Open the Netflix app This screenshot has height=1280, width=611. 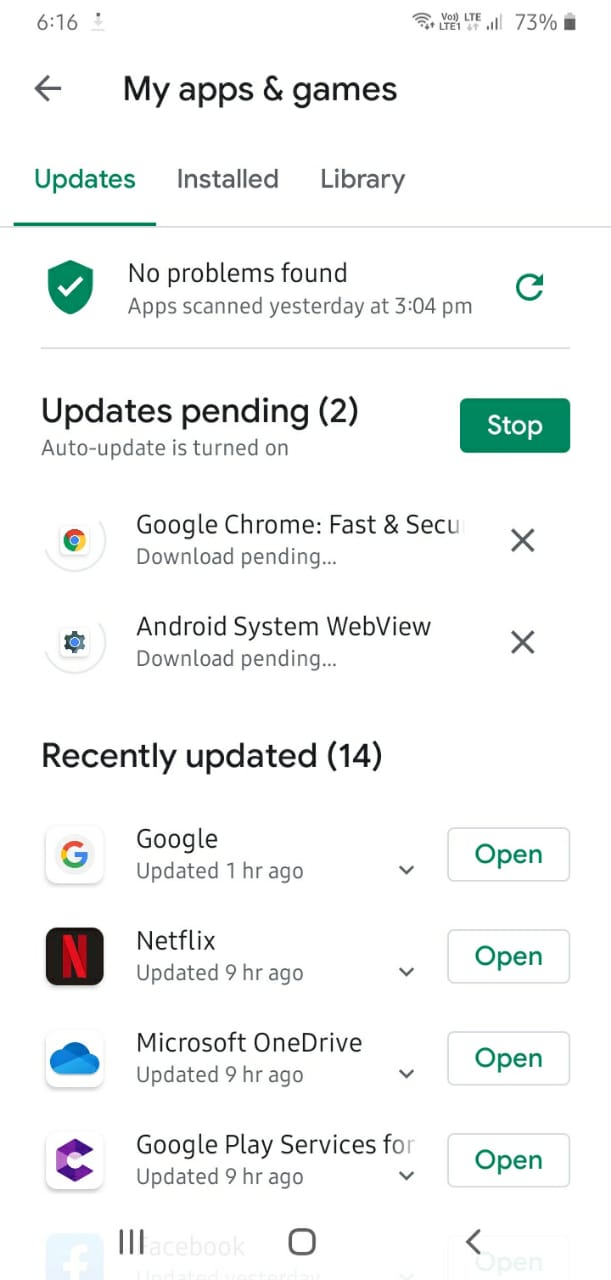pos(508,957)
